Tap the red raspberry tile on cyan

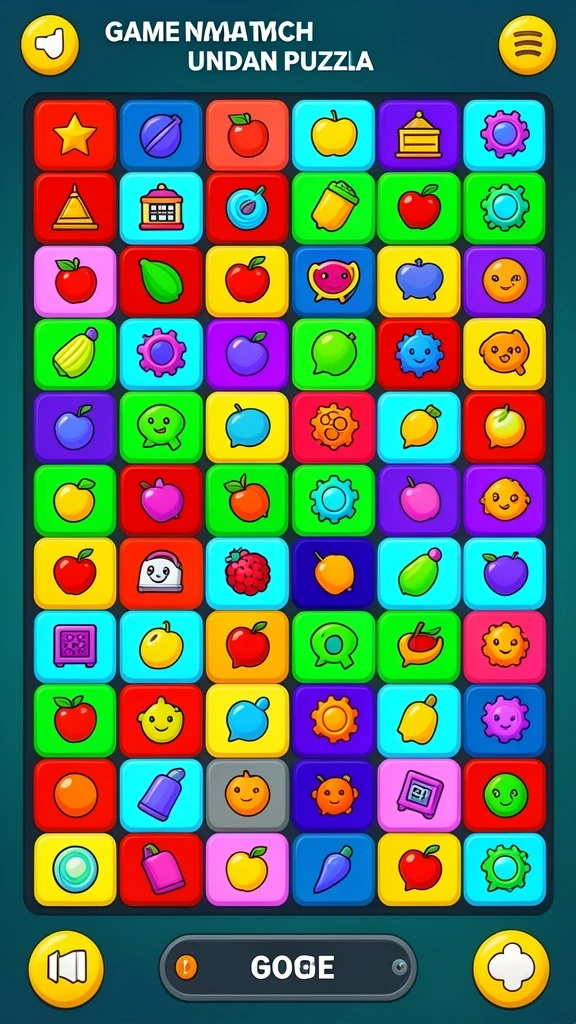247,573
